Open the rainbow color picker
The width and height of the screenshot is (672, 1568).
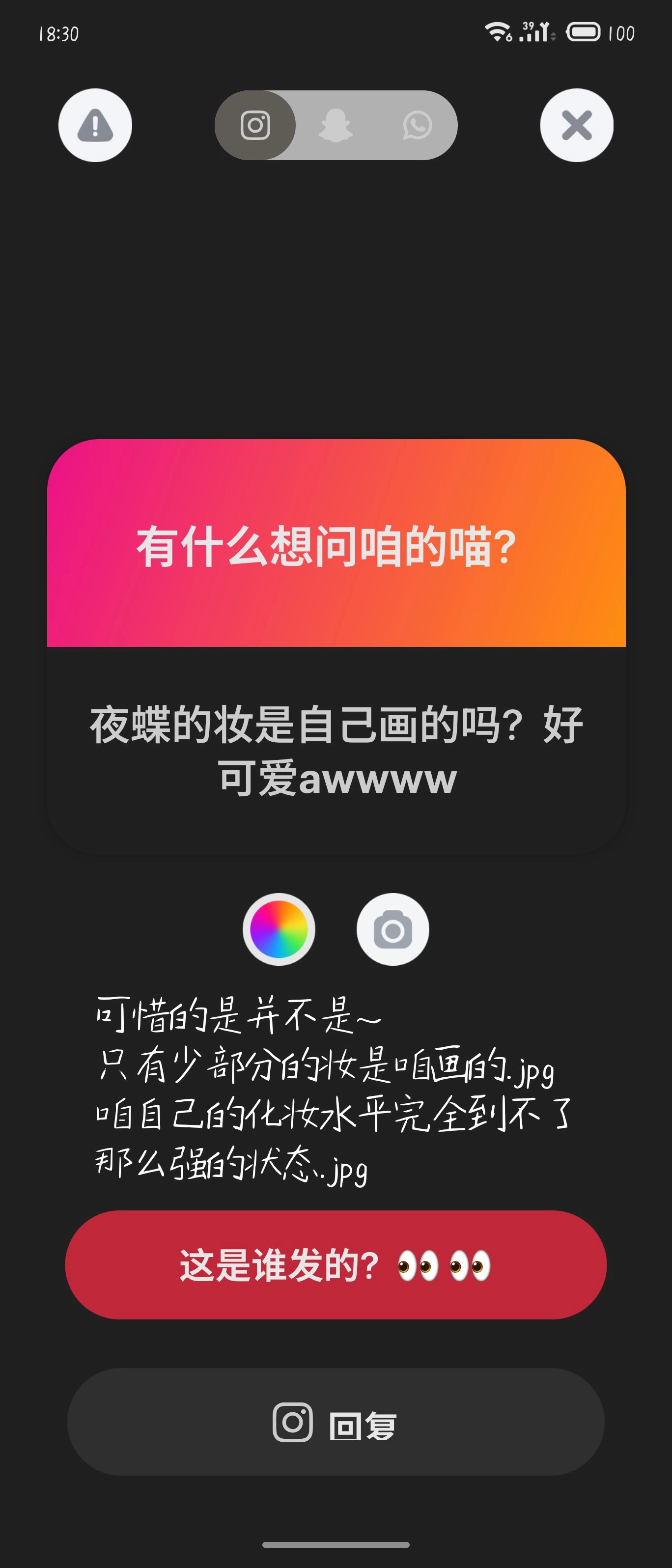click(x=279, y=929)
